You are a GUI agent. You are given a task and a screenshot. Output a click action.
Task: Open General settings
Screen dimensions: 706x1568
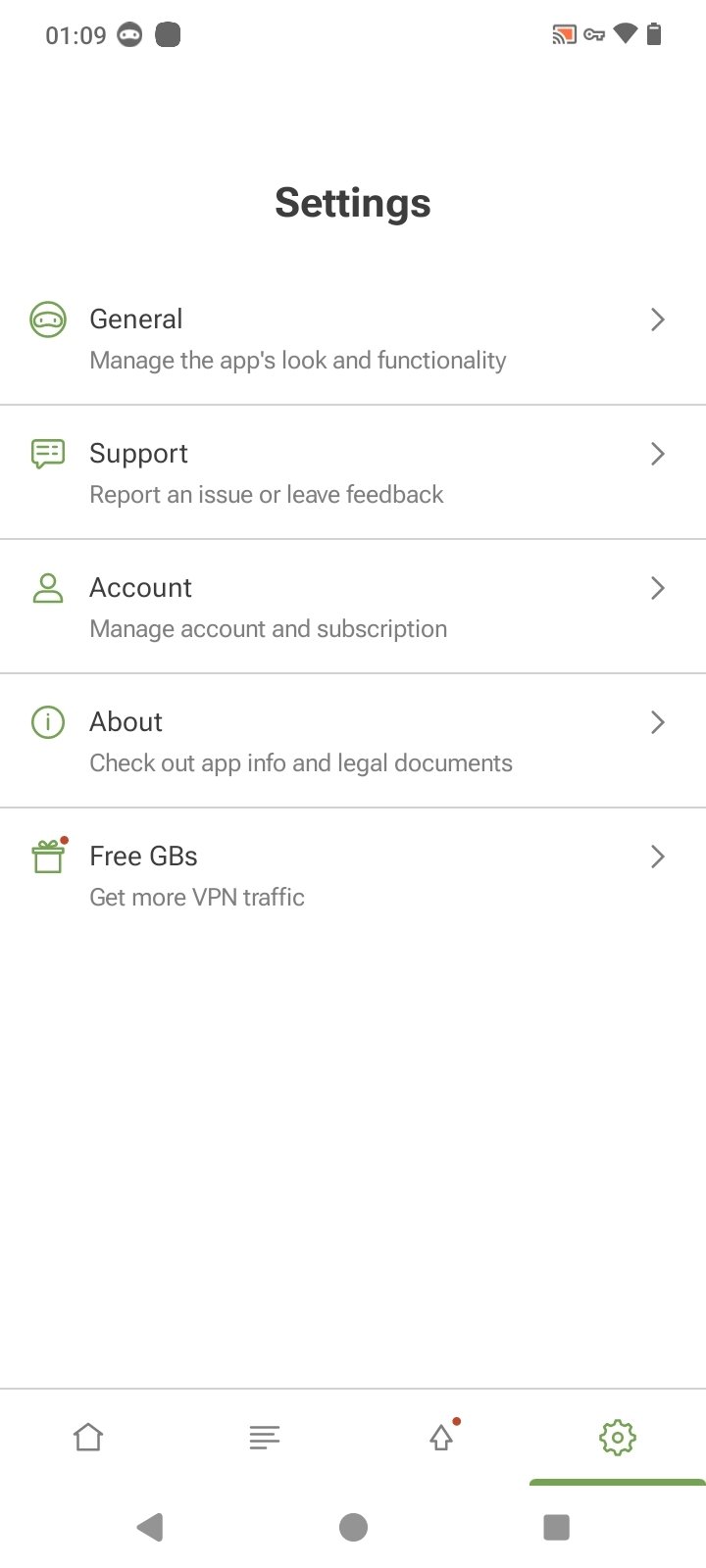pos(353,338)
